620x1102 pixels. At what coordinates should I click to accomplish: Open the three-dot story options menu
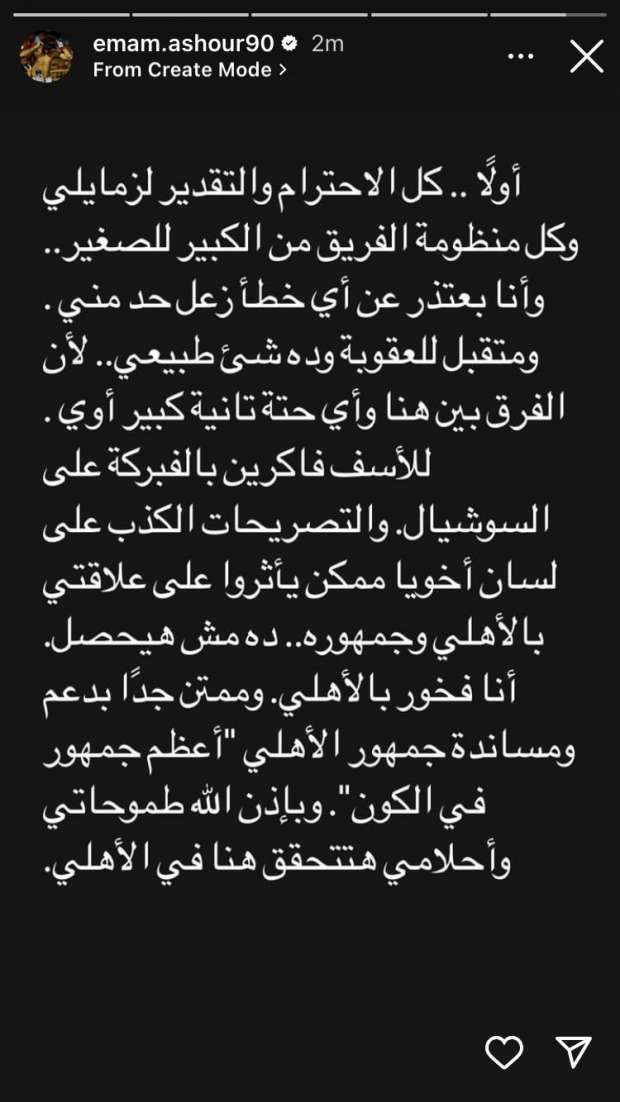coord(521,57)
